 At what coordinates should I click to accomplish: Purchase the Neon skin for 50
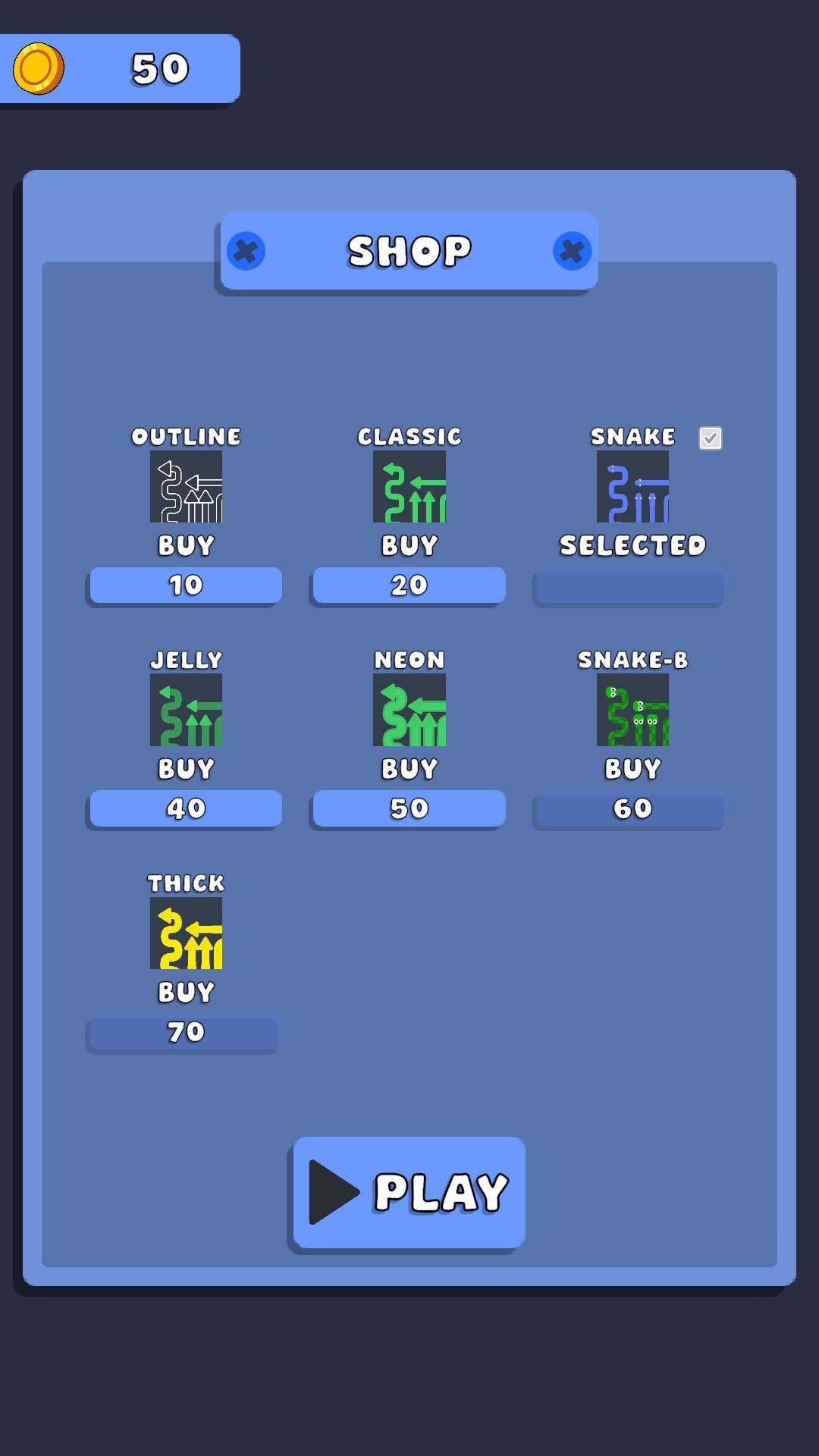point(409,808)
